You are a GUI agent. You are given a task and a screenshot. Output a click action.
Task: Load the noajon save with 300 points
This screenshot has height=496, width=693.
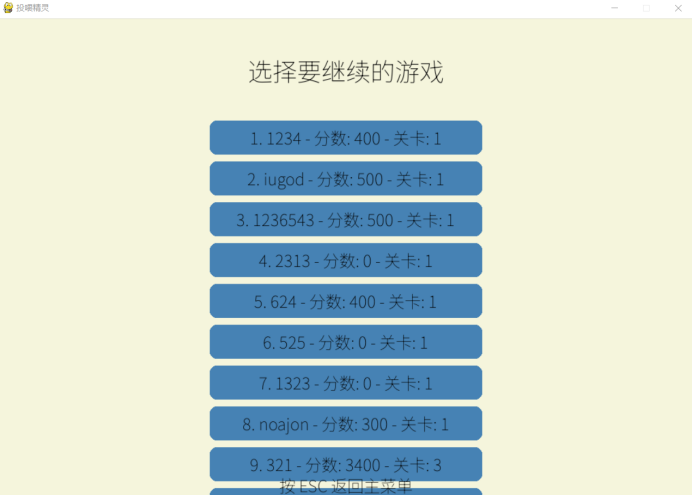[345, 424]
